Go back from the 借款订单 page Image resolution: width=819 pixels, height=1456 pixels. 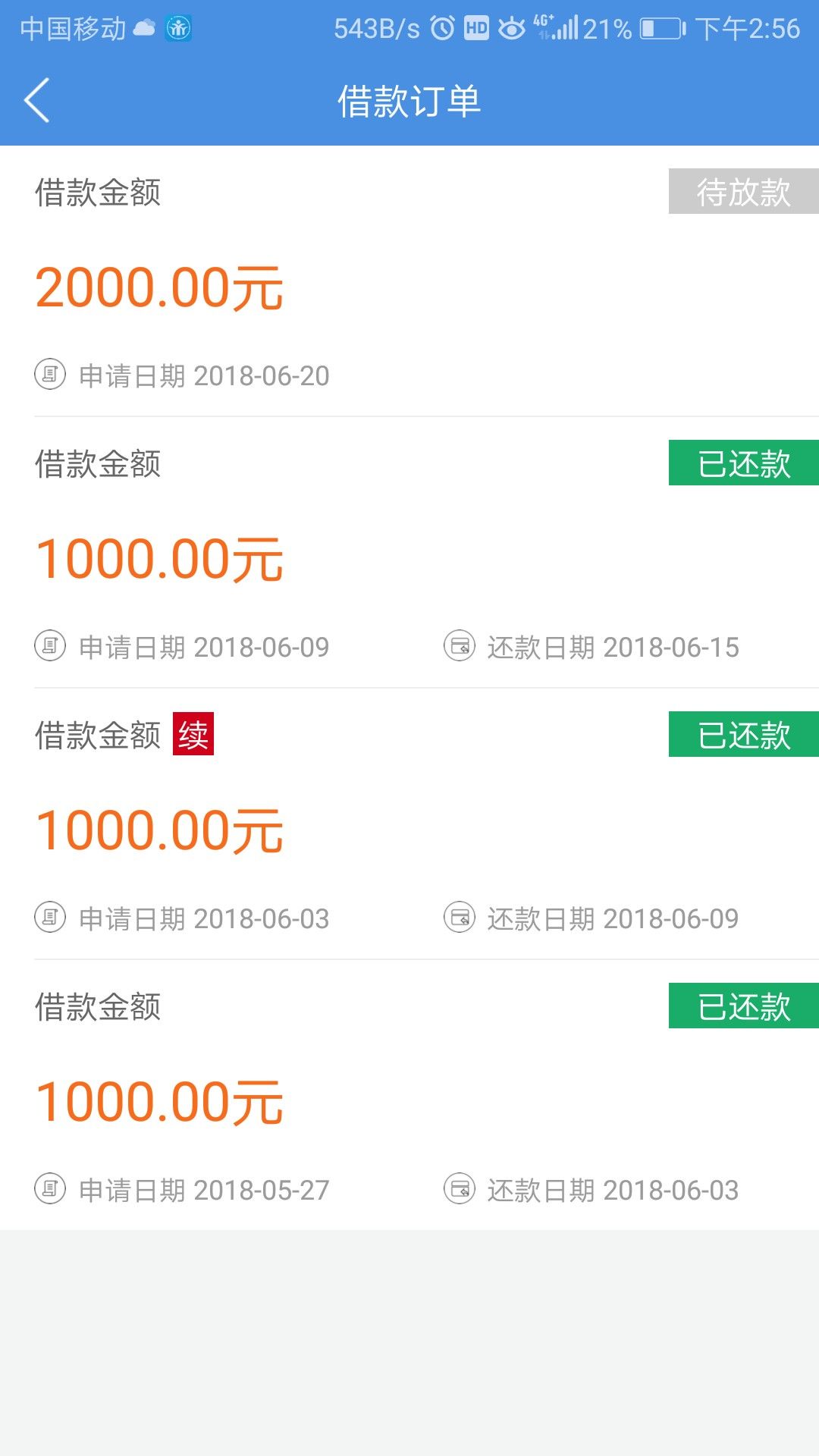pos(36,100)
